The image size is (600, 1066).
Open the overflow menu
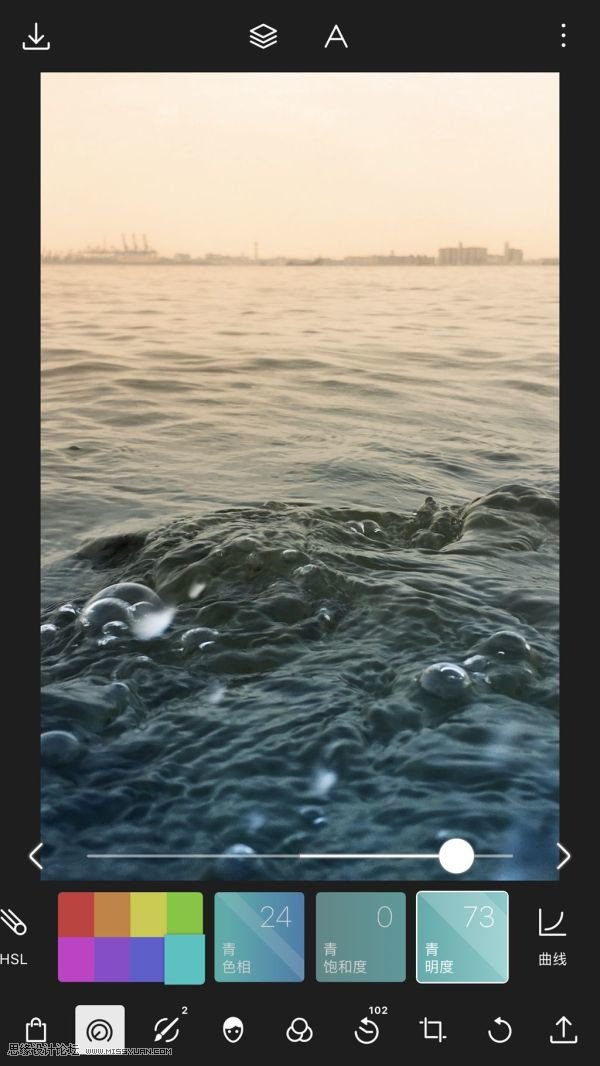pos(563,37)
